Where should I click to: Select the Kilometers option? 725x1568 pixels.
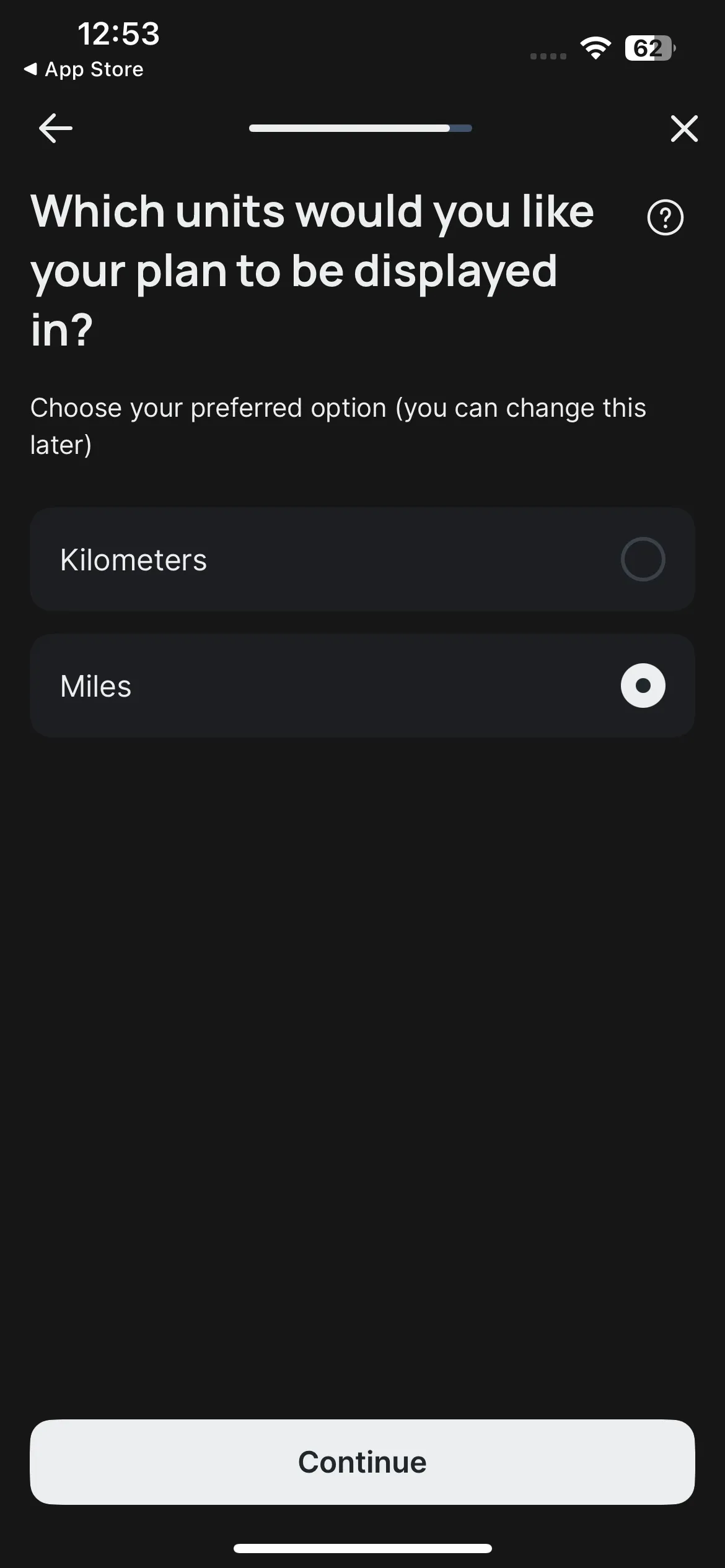tap(362, 559)
